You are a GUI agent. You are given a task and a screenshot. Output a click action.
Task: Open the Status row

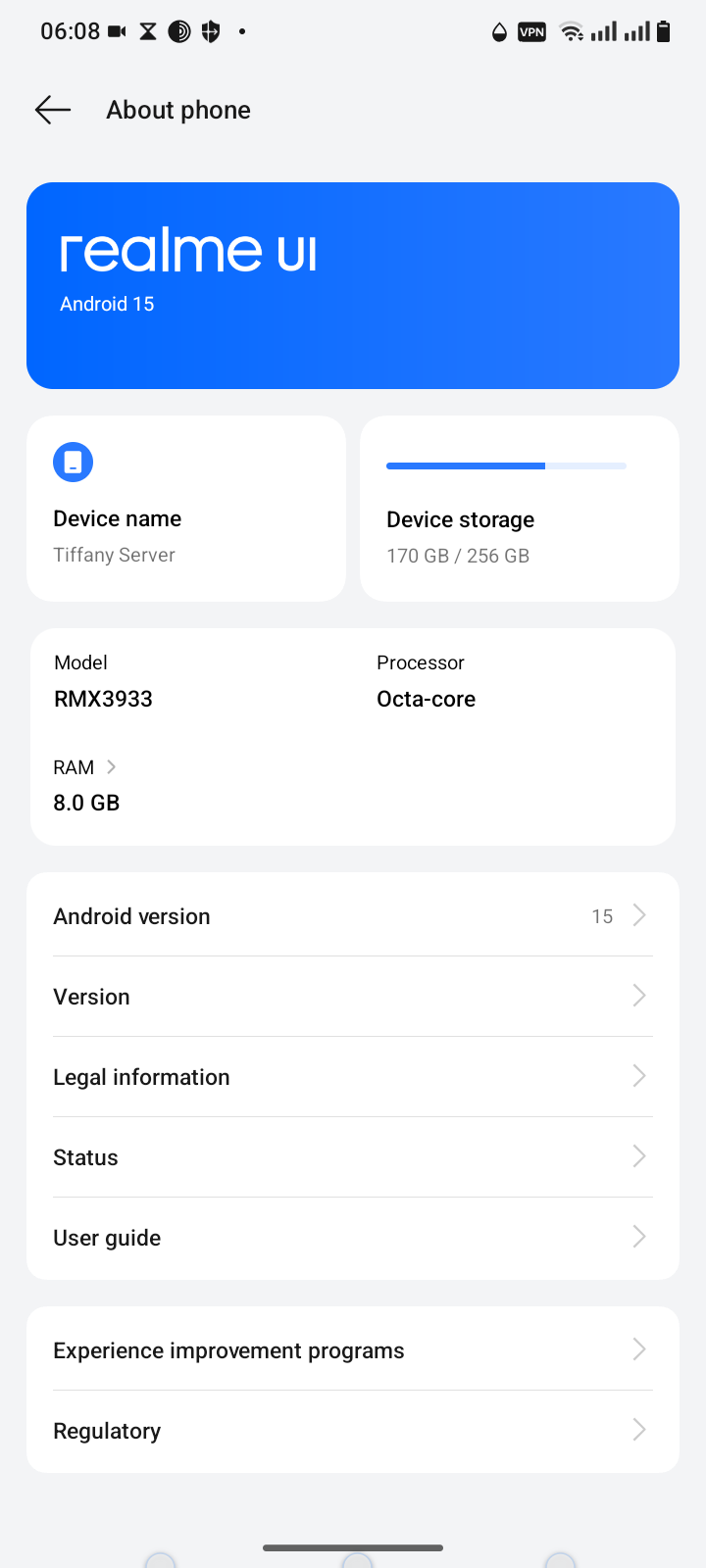(x=353, y=1157)
